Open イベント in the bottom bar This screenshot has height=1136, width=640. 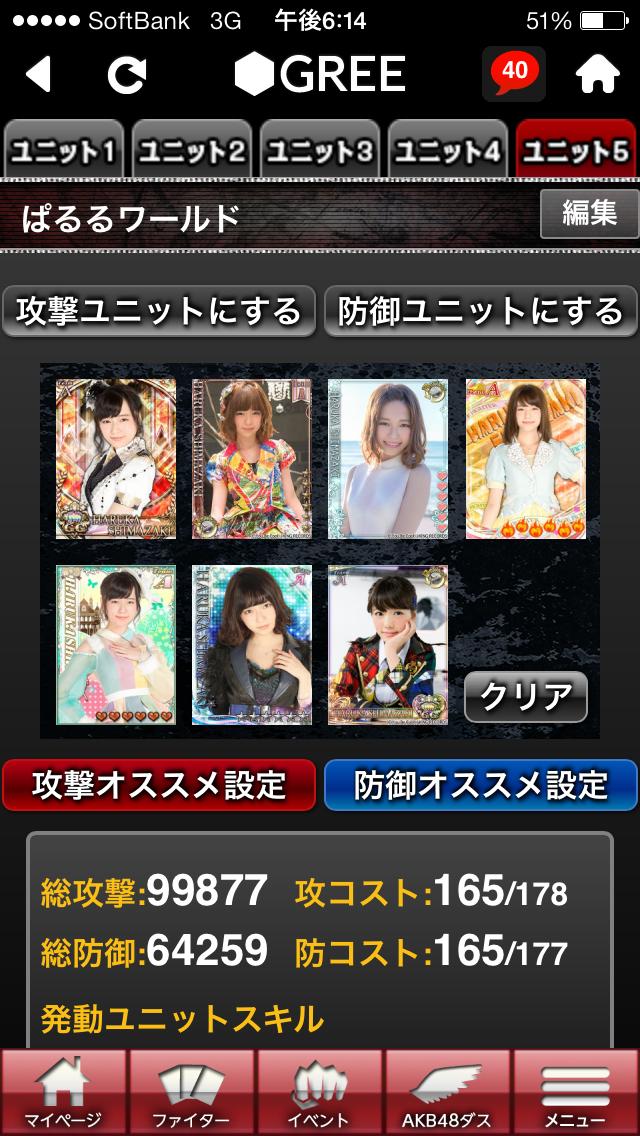[319, 1092]
